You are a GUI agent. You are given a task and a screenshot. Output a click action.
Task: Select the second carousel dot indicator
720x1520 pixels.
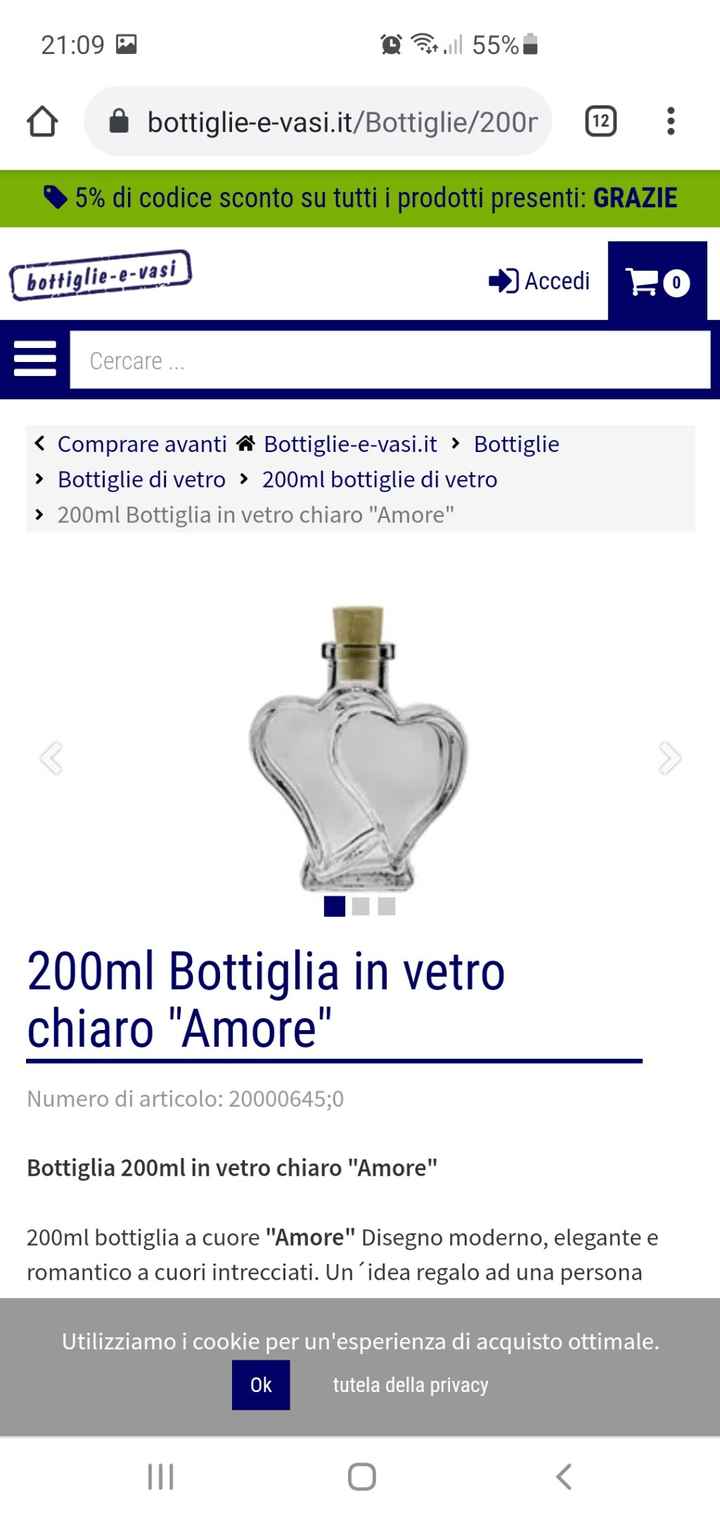point(360,906)
